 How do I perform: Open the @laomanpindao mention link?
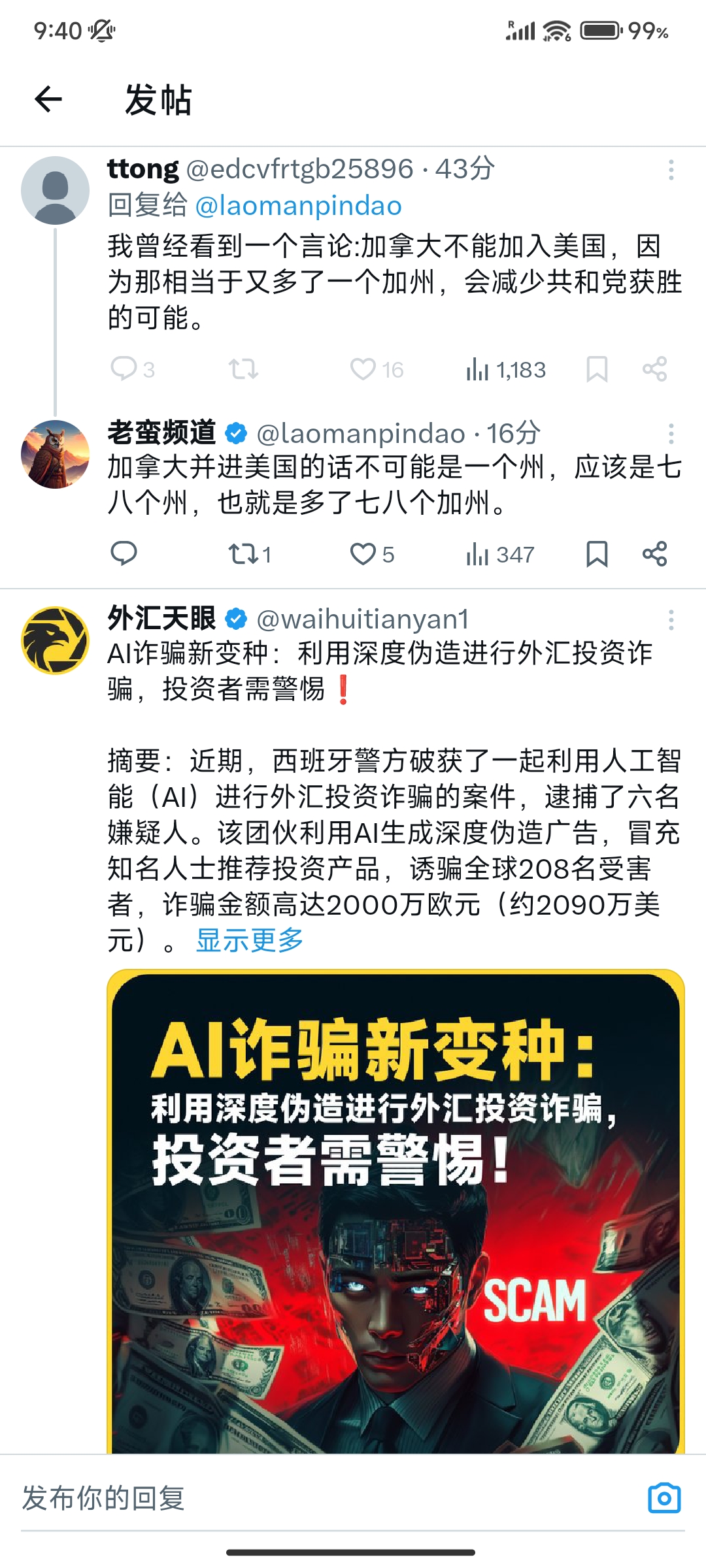coord(299,206)
